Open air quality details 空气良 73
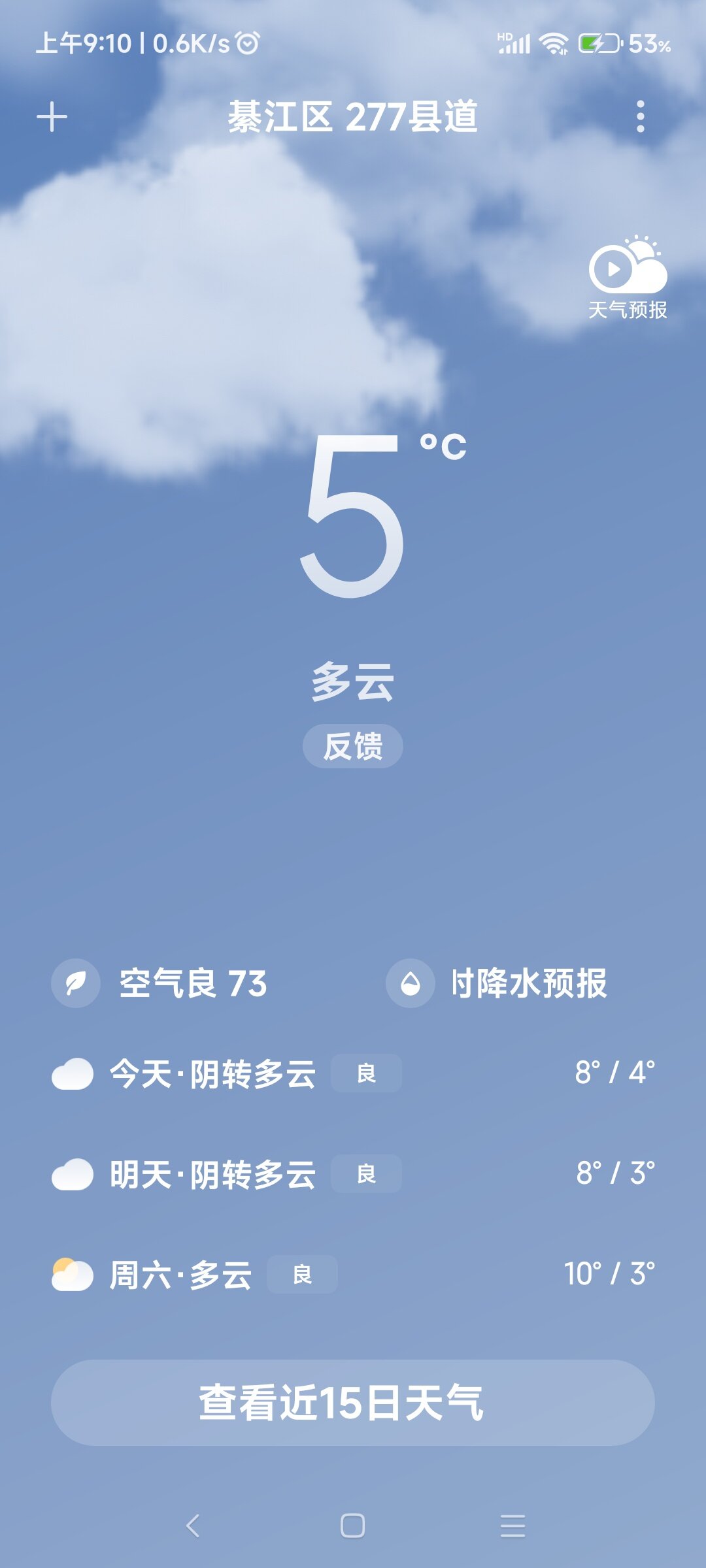 tap(160, 983)
